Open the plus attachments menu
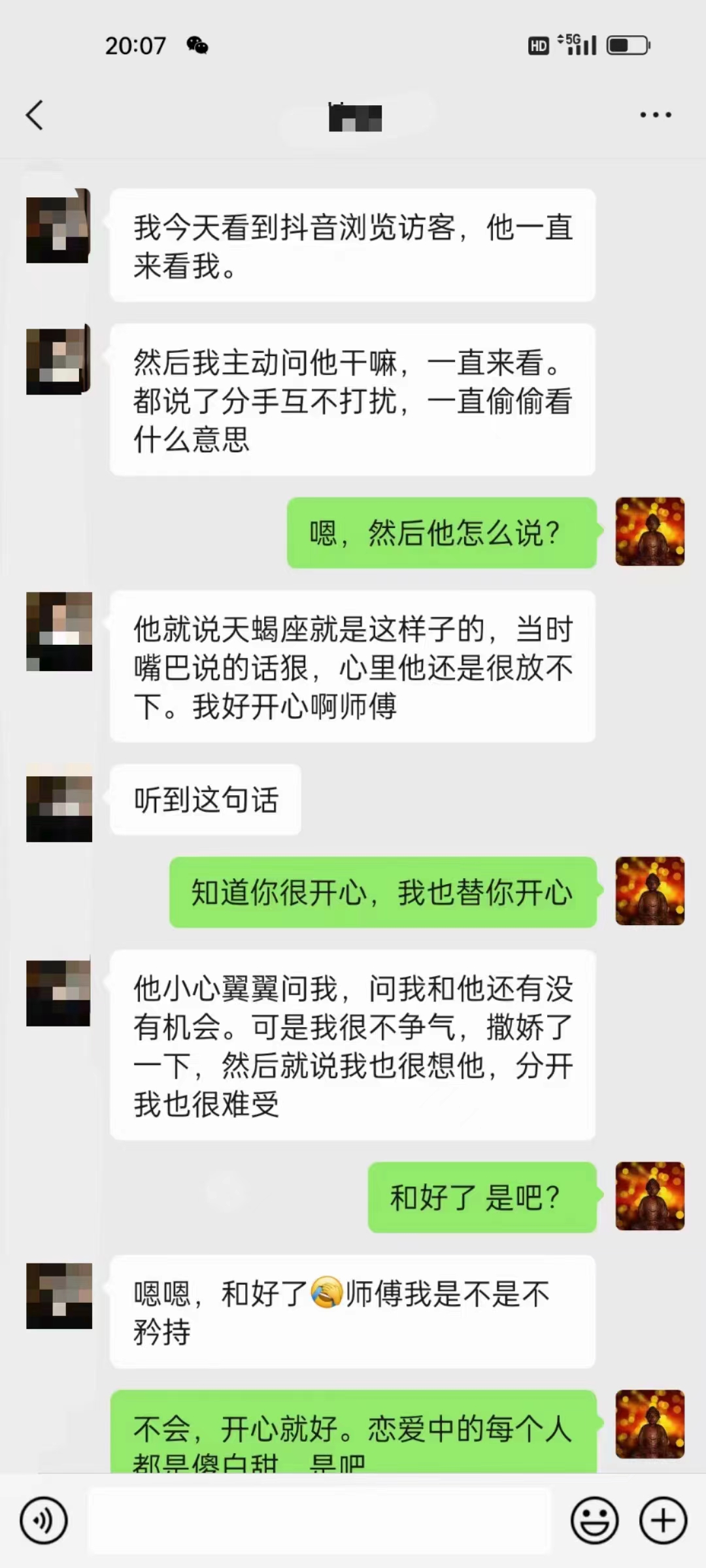Image resolution: width=706 pixels, height=1568 pixels. click(x=663, y=1521)
